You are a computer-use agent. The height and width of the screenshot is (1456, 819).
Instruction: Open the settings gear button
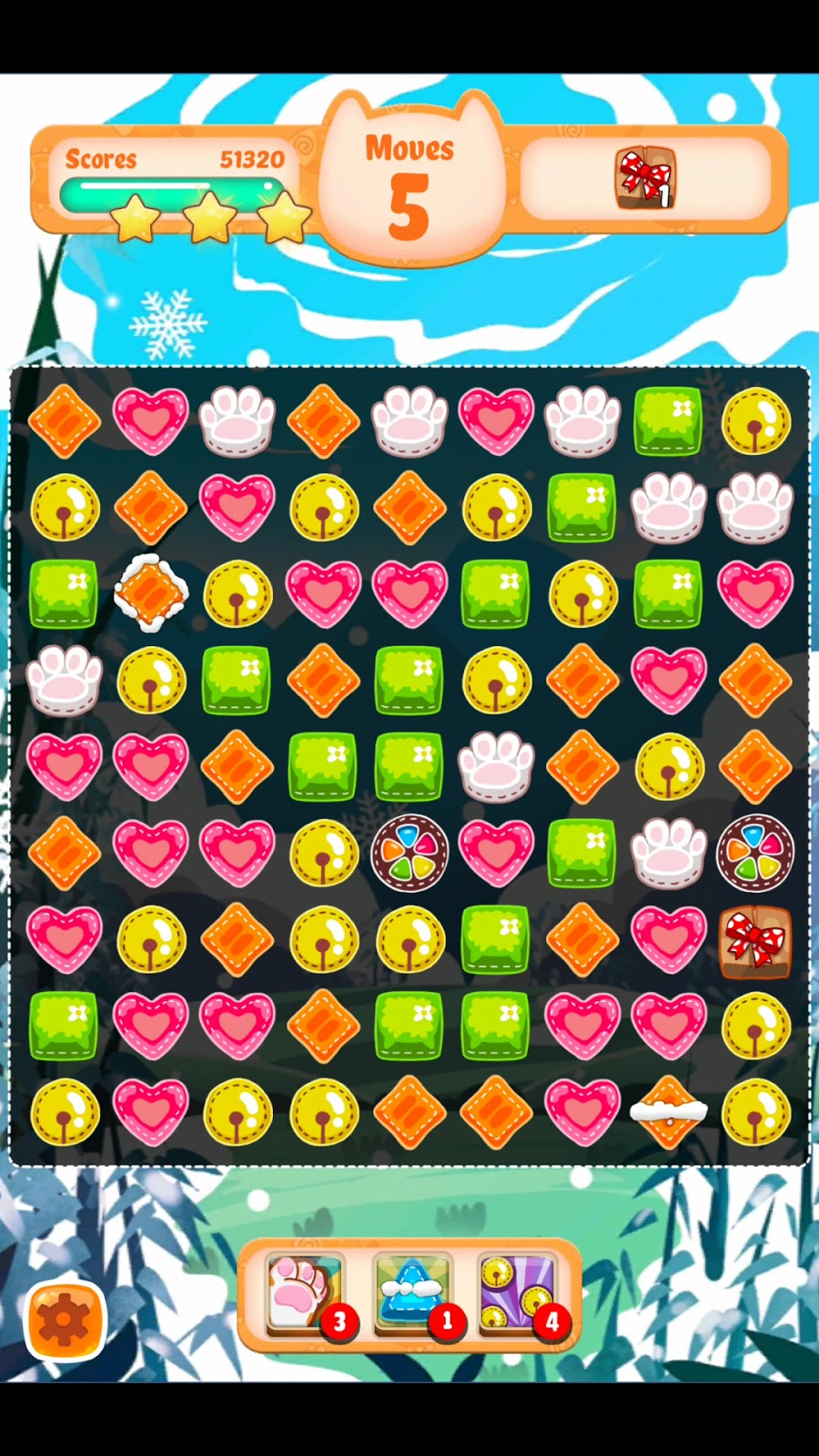(65, 1321)
